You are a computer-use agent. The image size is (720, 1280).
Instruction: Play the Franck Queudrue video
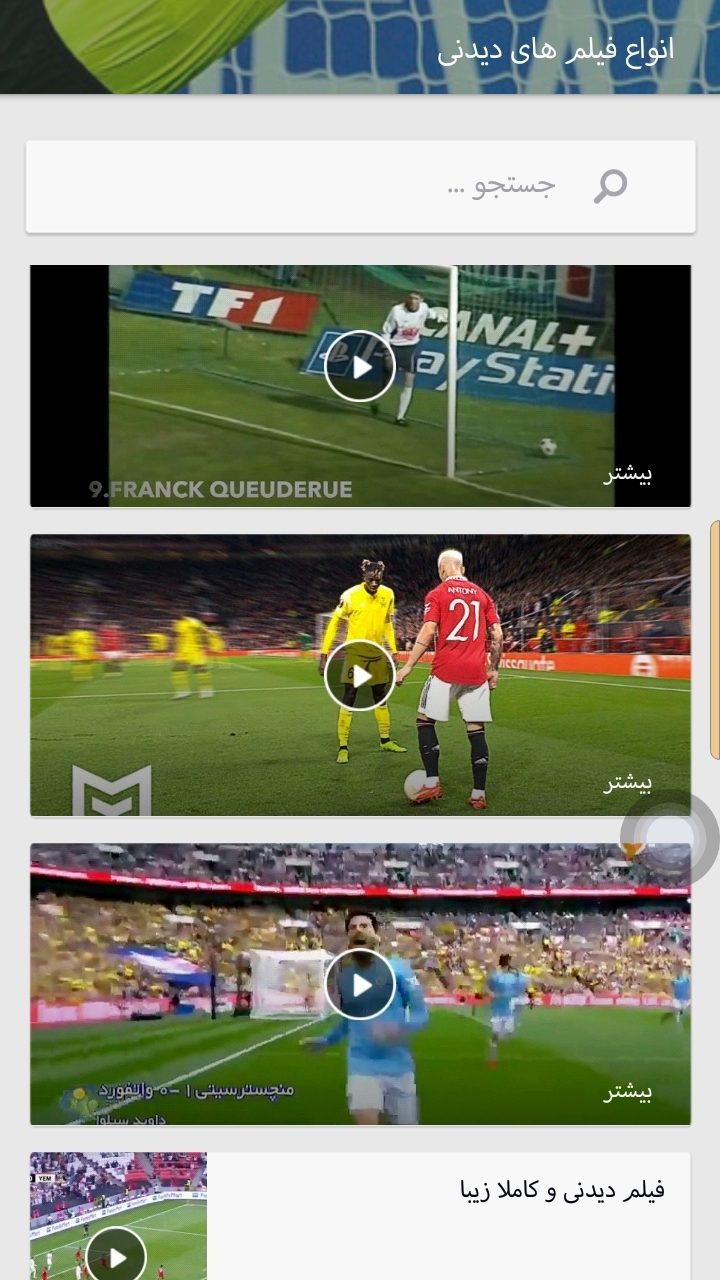[360, 367]
